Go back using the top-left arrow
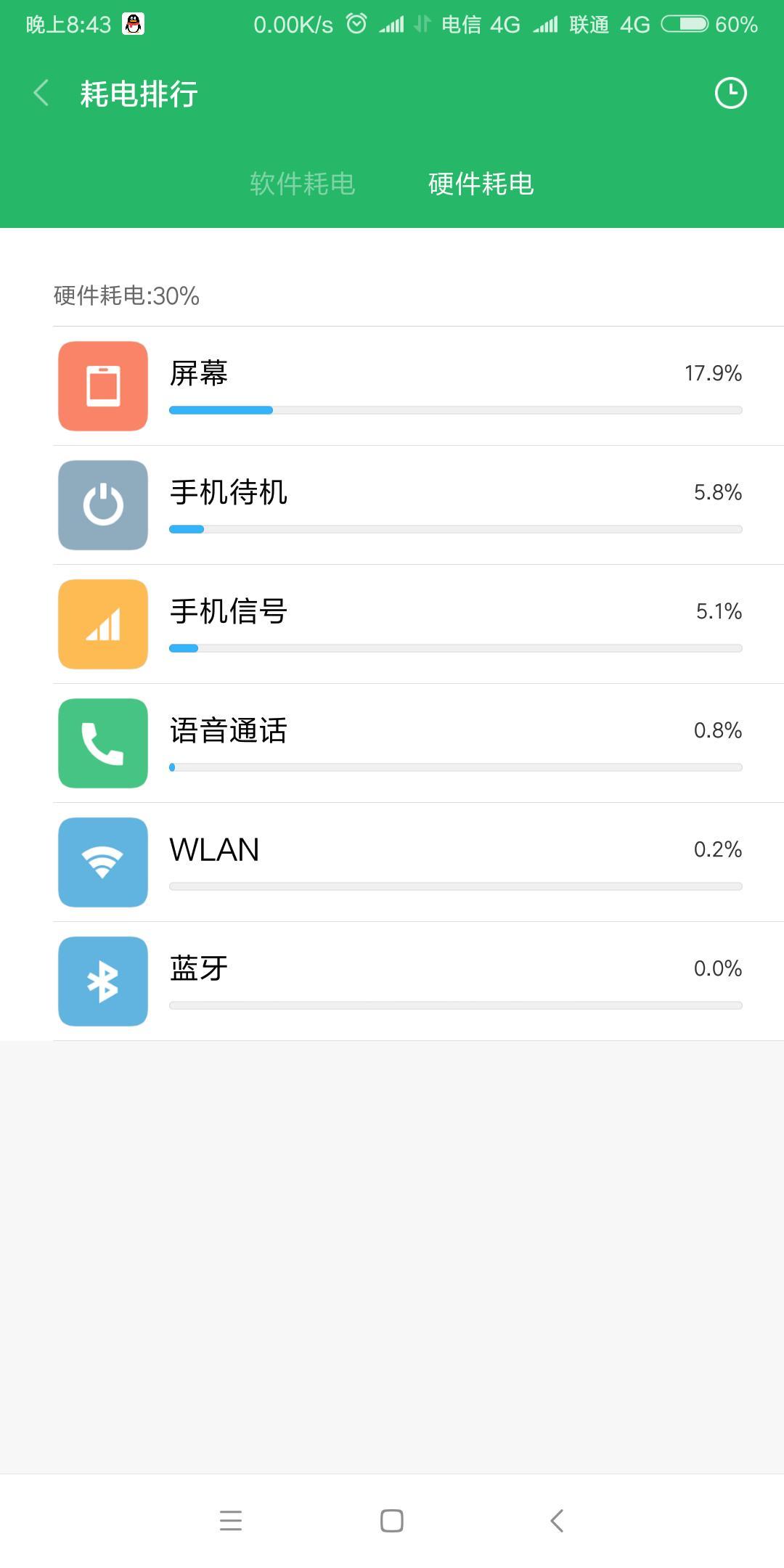This screenshot has height=1568, width=784. pos(40,93)
